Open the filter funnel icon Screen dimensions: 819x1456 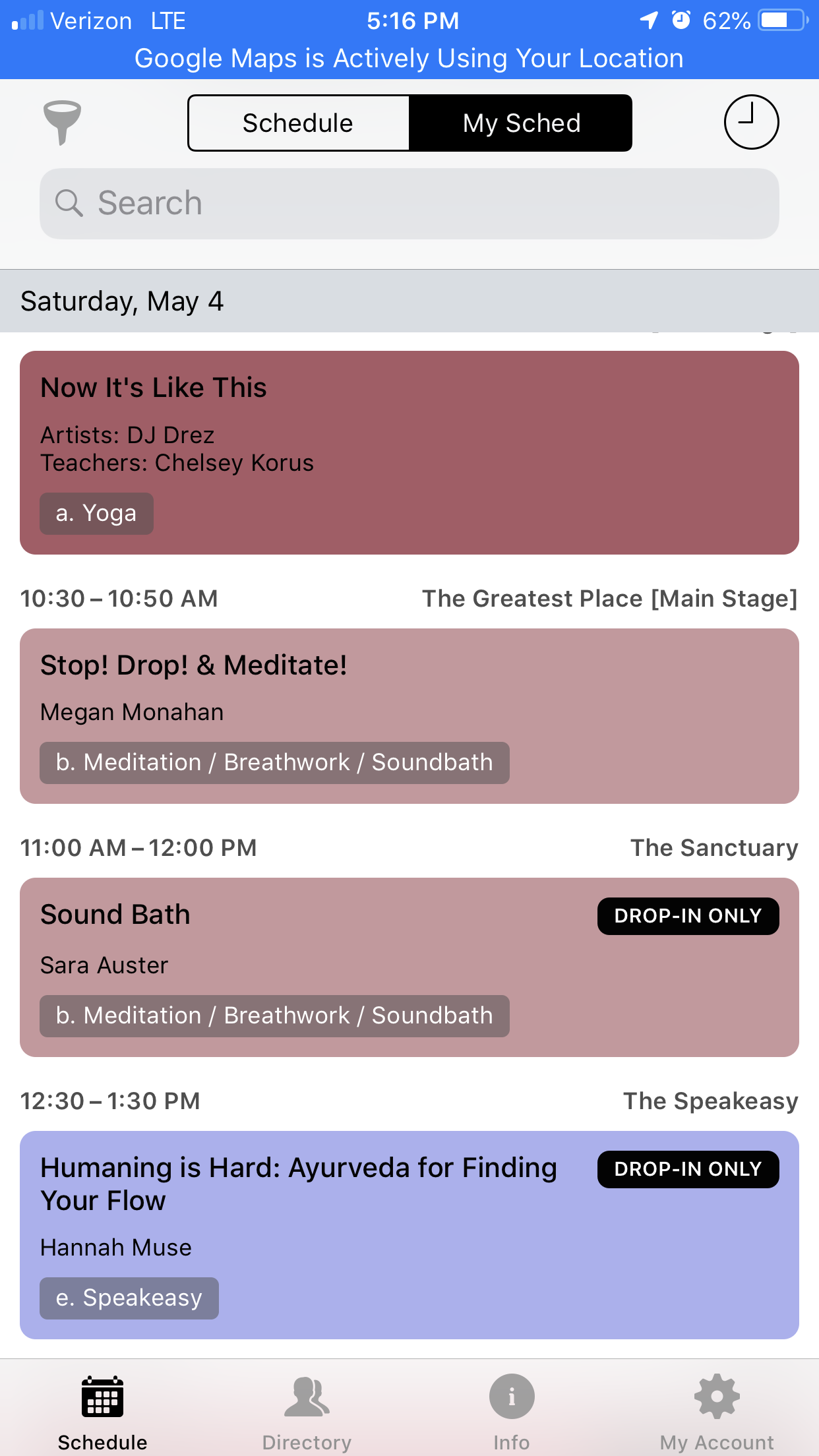(x=62, y=122)
